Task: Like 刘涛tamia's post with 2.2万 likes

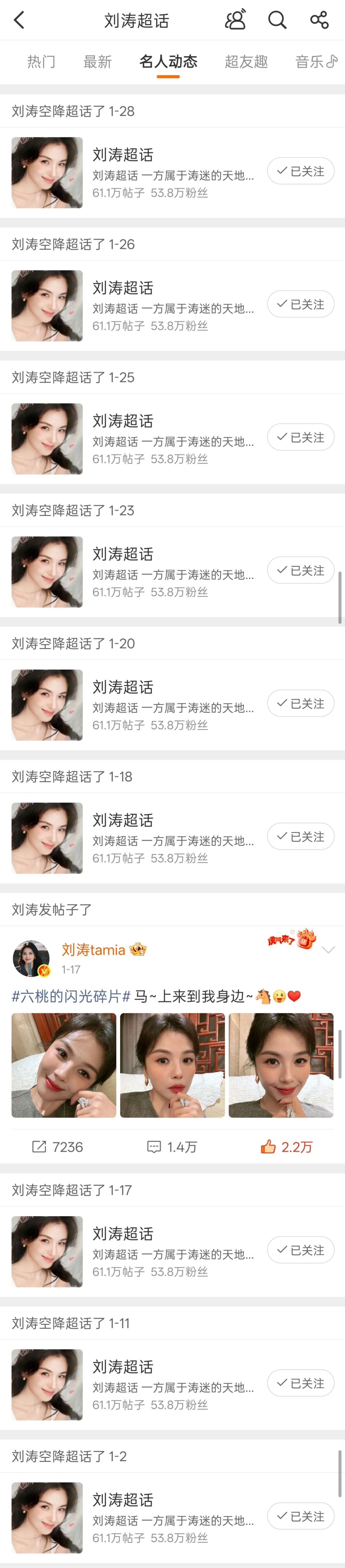Action: point(286,1147)
